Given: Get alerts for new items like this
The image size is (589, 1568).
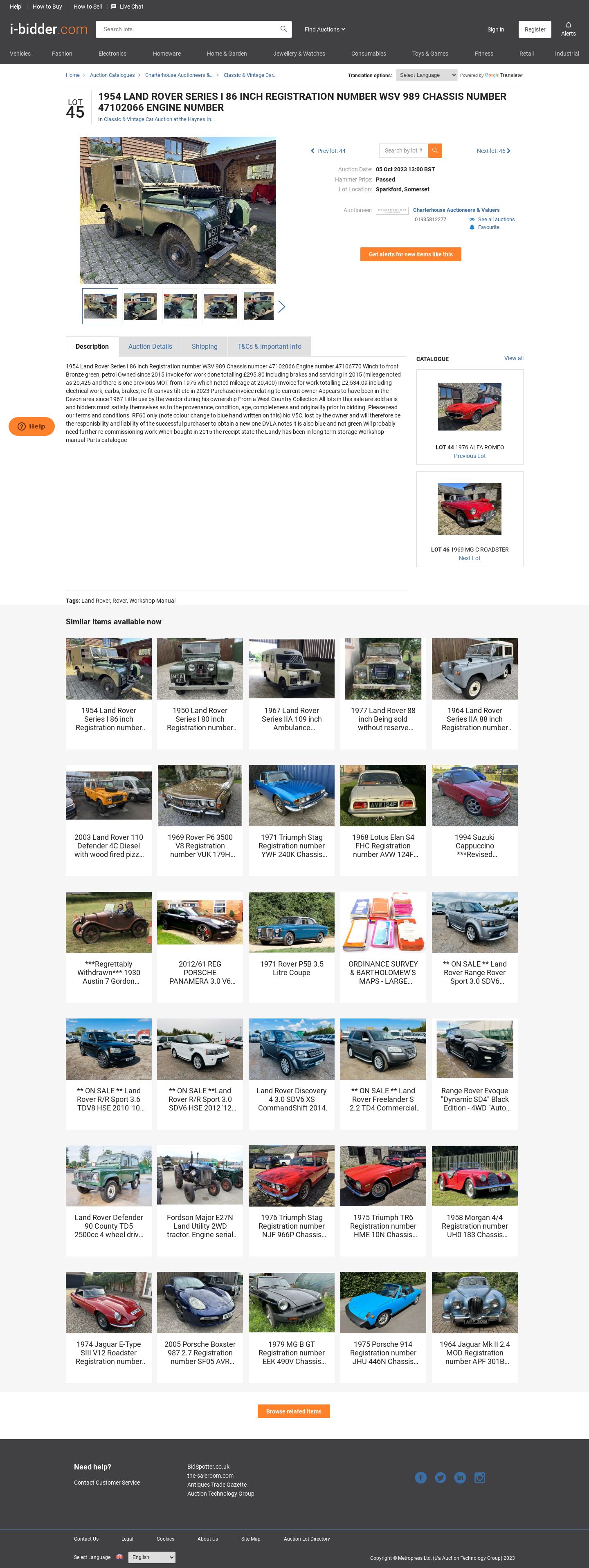Looking at the screenshot, I should [410, 254].
